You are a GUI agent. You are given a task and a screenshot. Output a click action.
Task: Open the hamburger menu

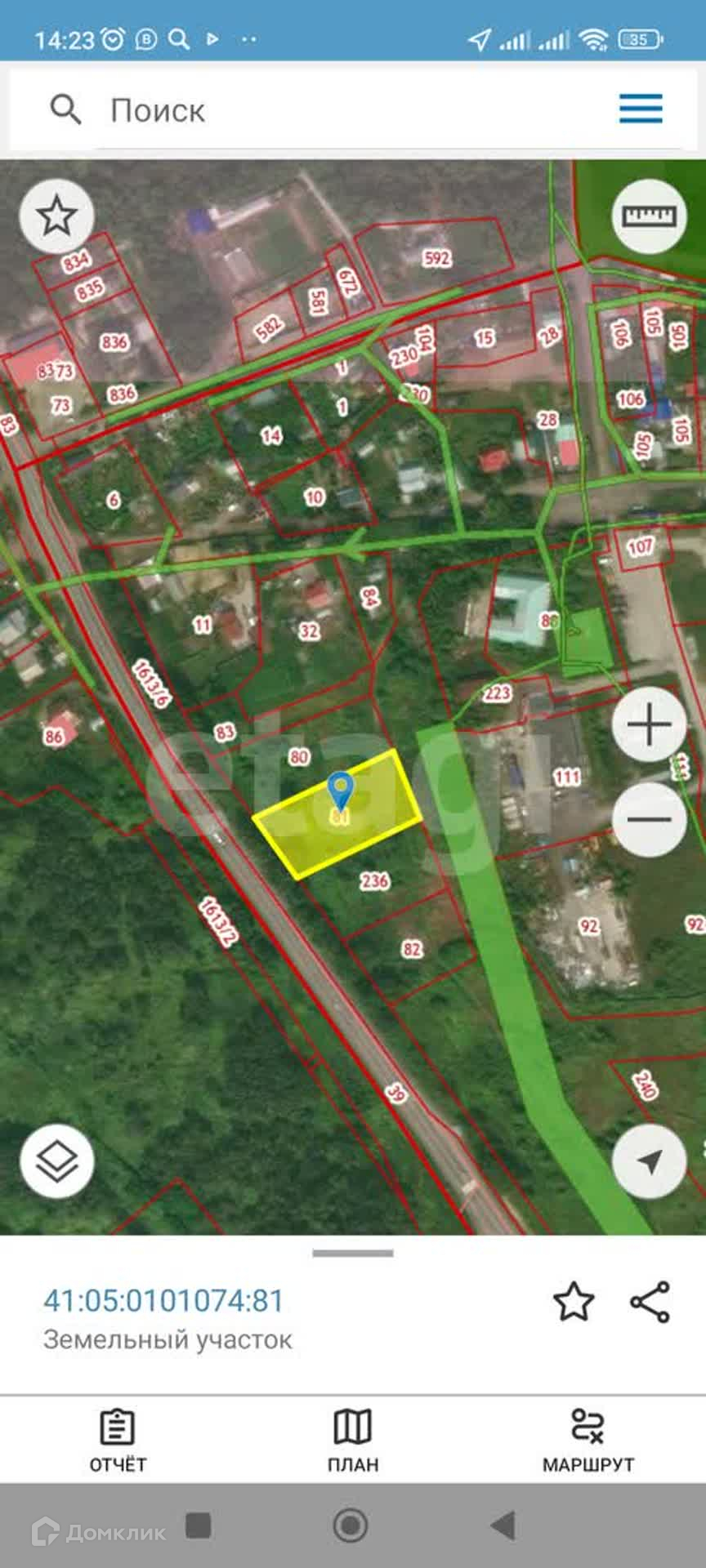pos(641,109)
